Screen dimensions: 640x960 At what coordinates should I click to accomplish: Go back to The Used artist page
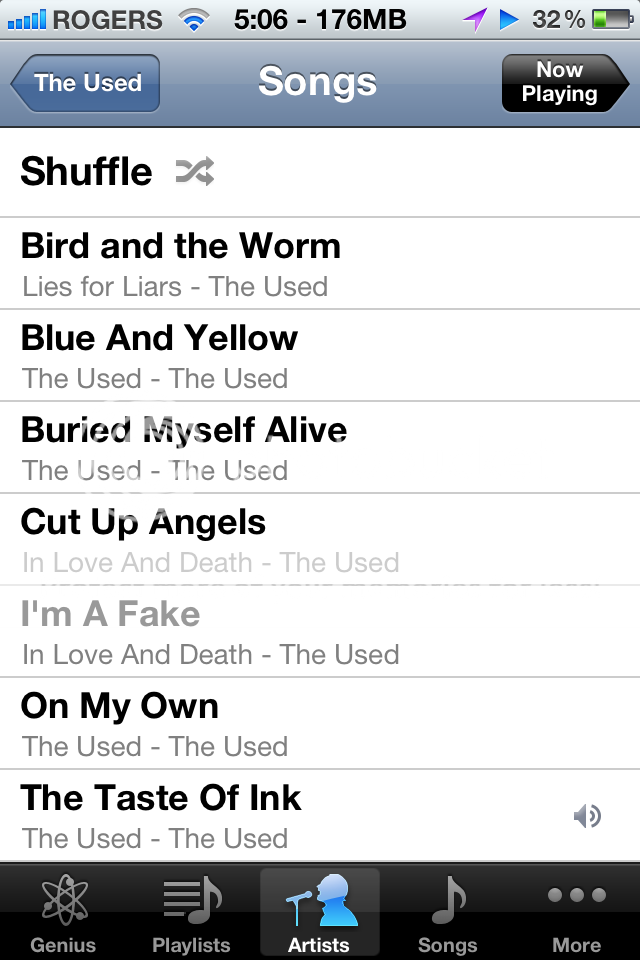tap(86, 83)
